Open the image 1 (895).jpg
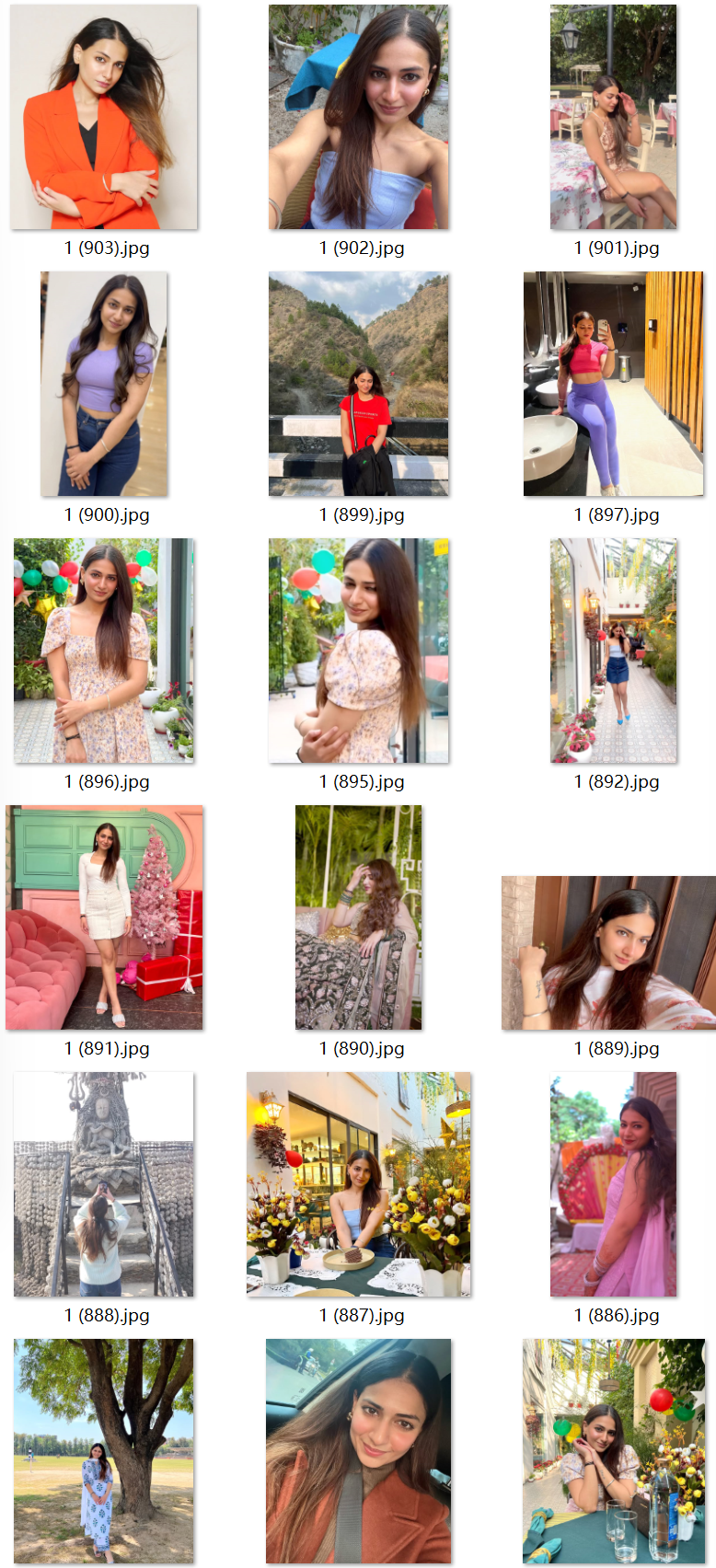This screenshot has height=1568, width=716. point(359,651)
